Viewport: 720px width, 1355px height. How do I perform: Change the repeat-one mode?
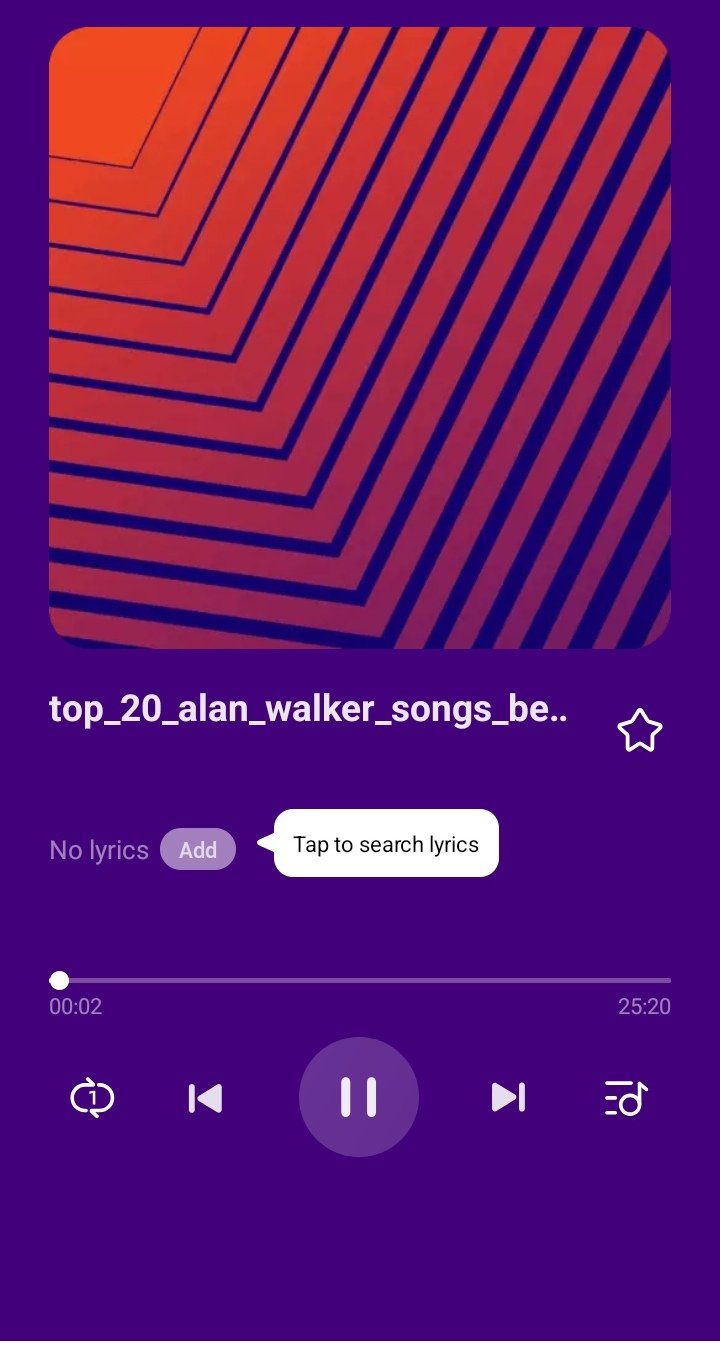tap(92, 1098)
